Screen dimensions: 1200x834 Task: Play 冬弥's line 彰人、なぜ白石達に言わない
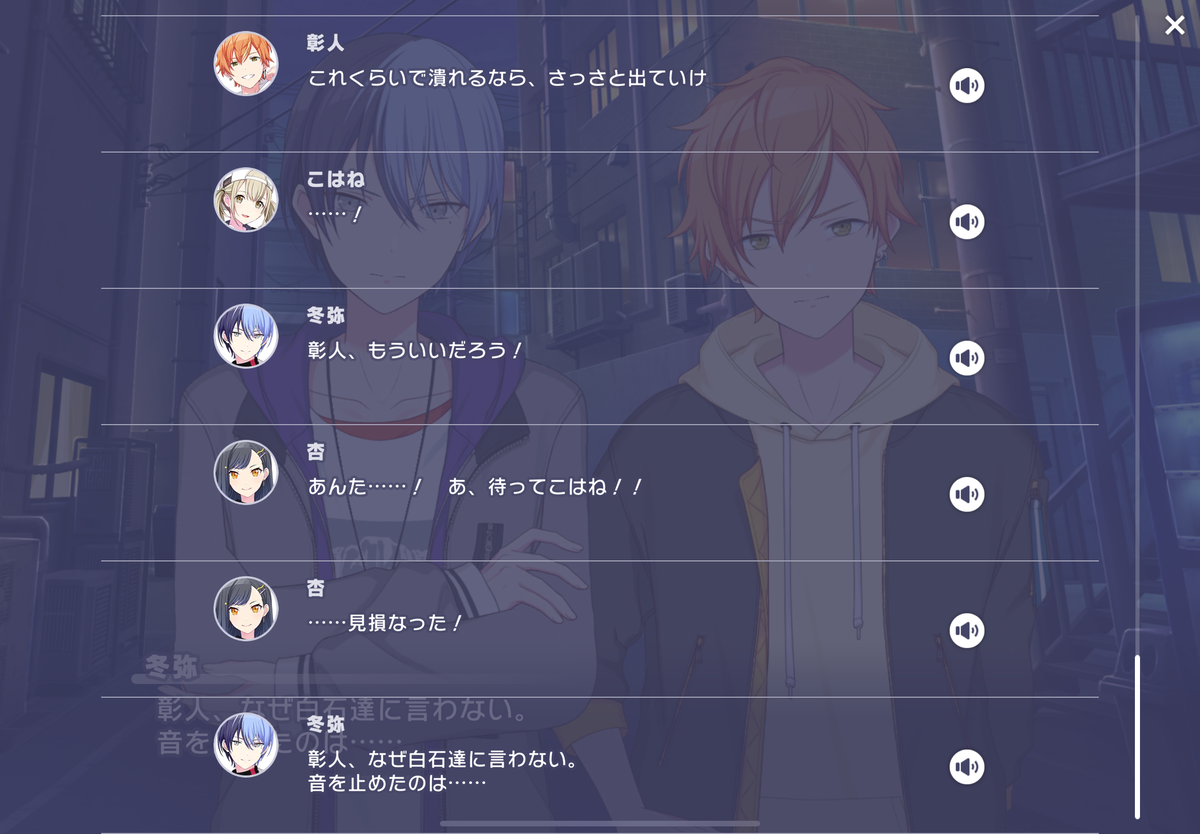(966, 767)
